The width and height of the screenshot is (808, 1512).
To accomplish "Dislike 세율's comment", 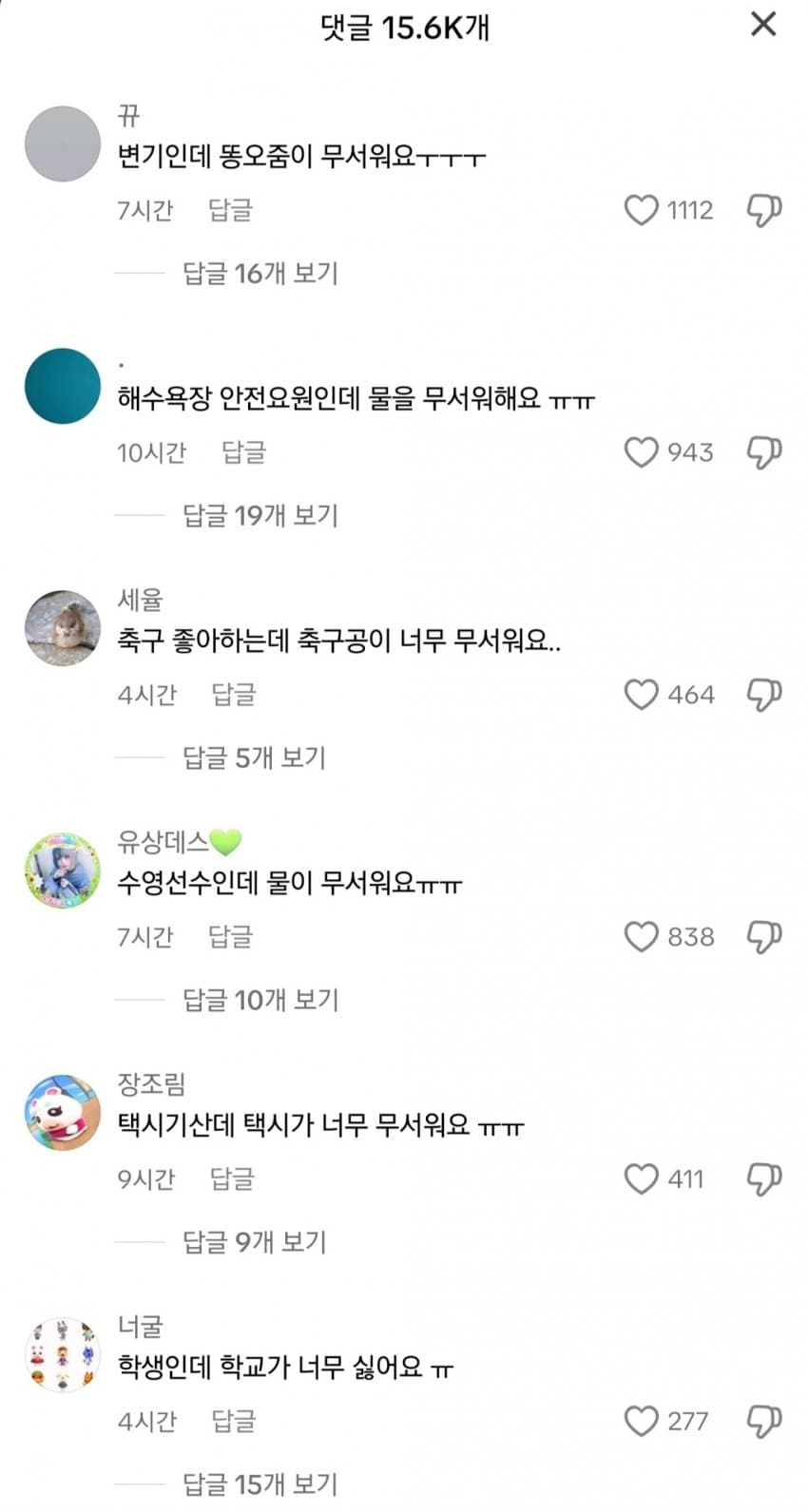I will click(x=763, y=695).
